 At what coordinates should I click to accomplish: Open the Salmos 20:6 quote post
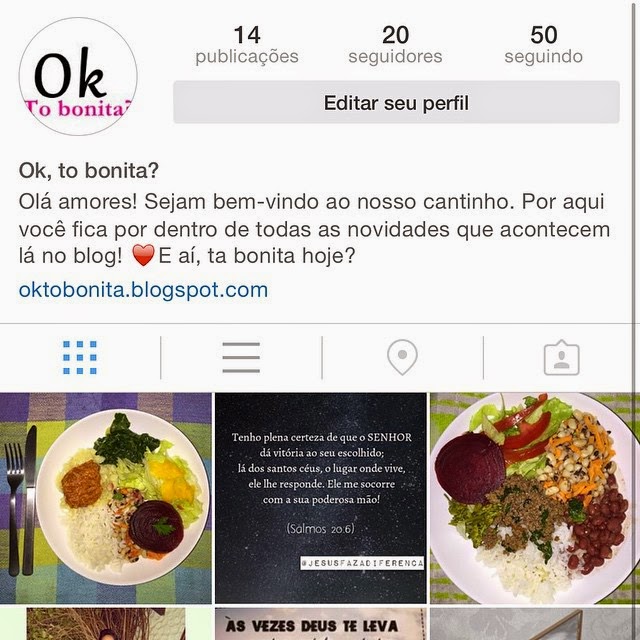[320, 497]
